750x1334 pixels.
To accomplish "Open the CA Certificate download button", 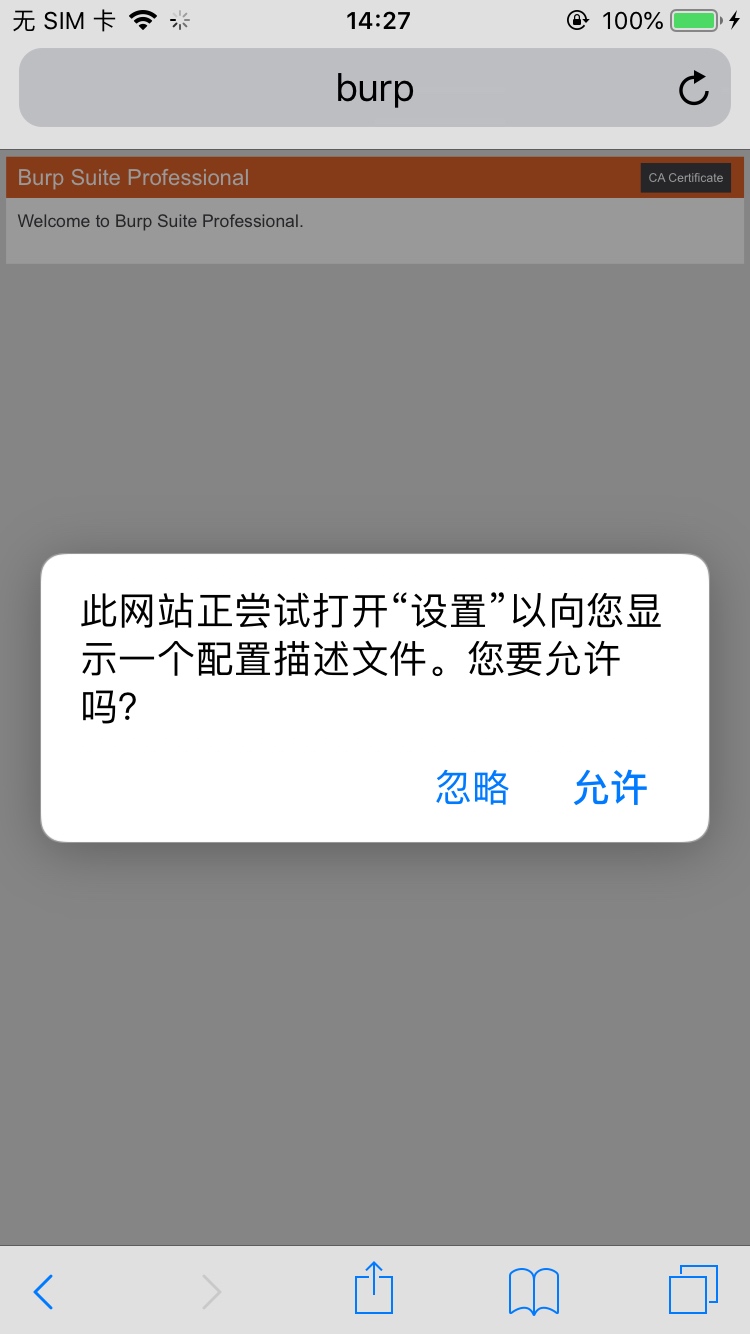I will coord(685,178).
